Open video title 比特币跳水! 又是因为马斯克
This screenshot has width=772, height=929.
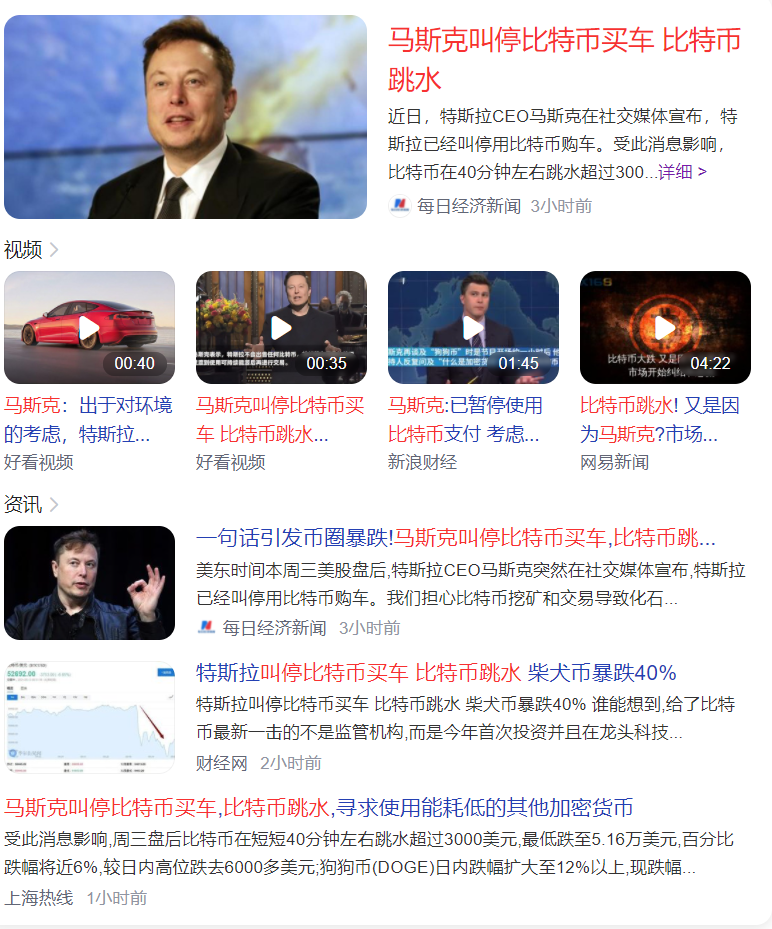(x=660, y=420)
